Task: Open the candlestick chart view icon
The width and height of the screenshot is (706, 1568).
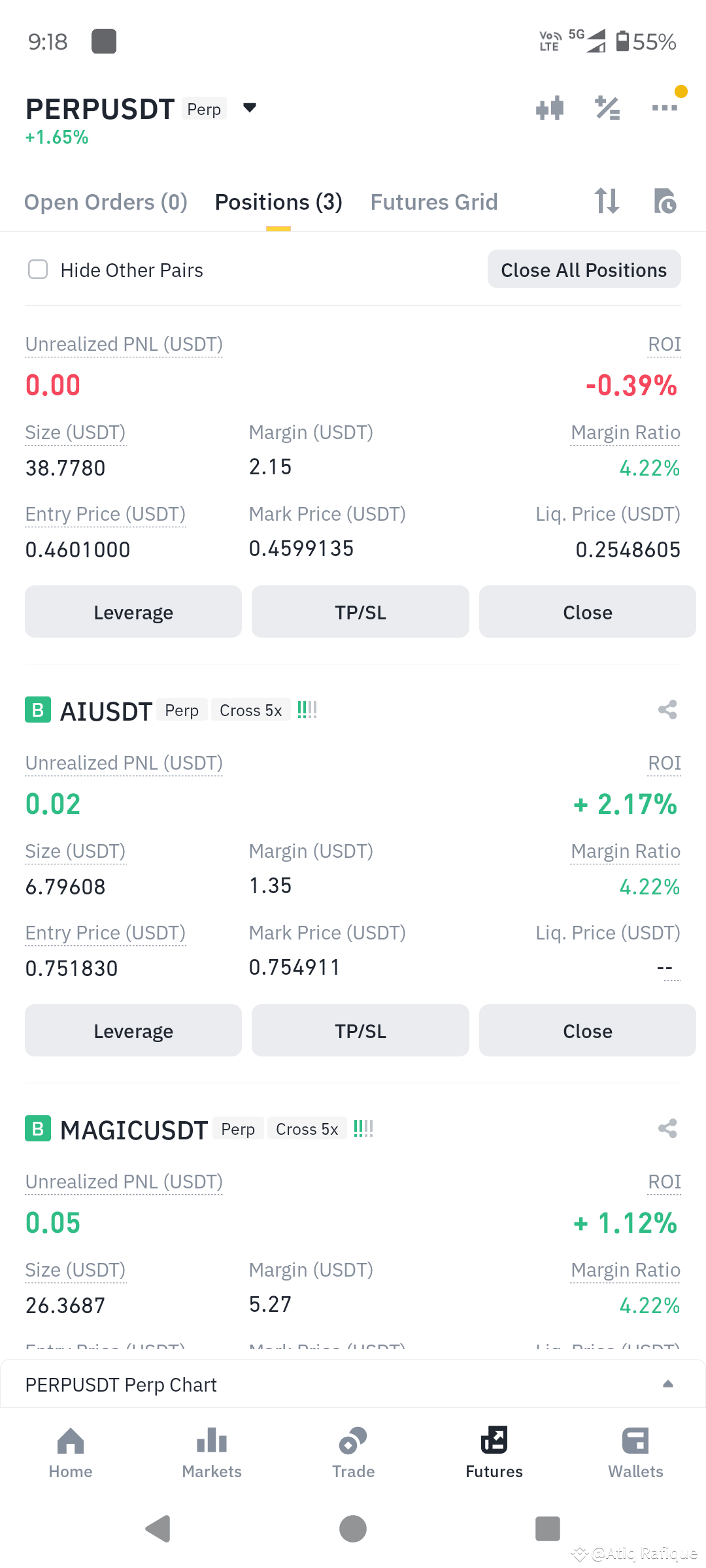Action: [549, 108]
